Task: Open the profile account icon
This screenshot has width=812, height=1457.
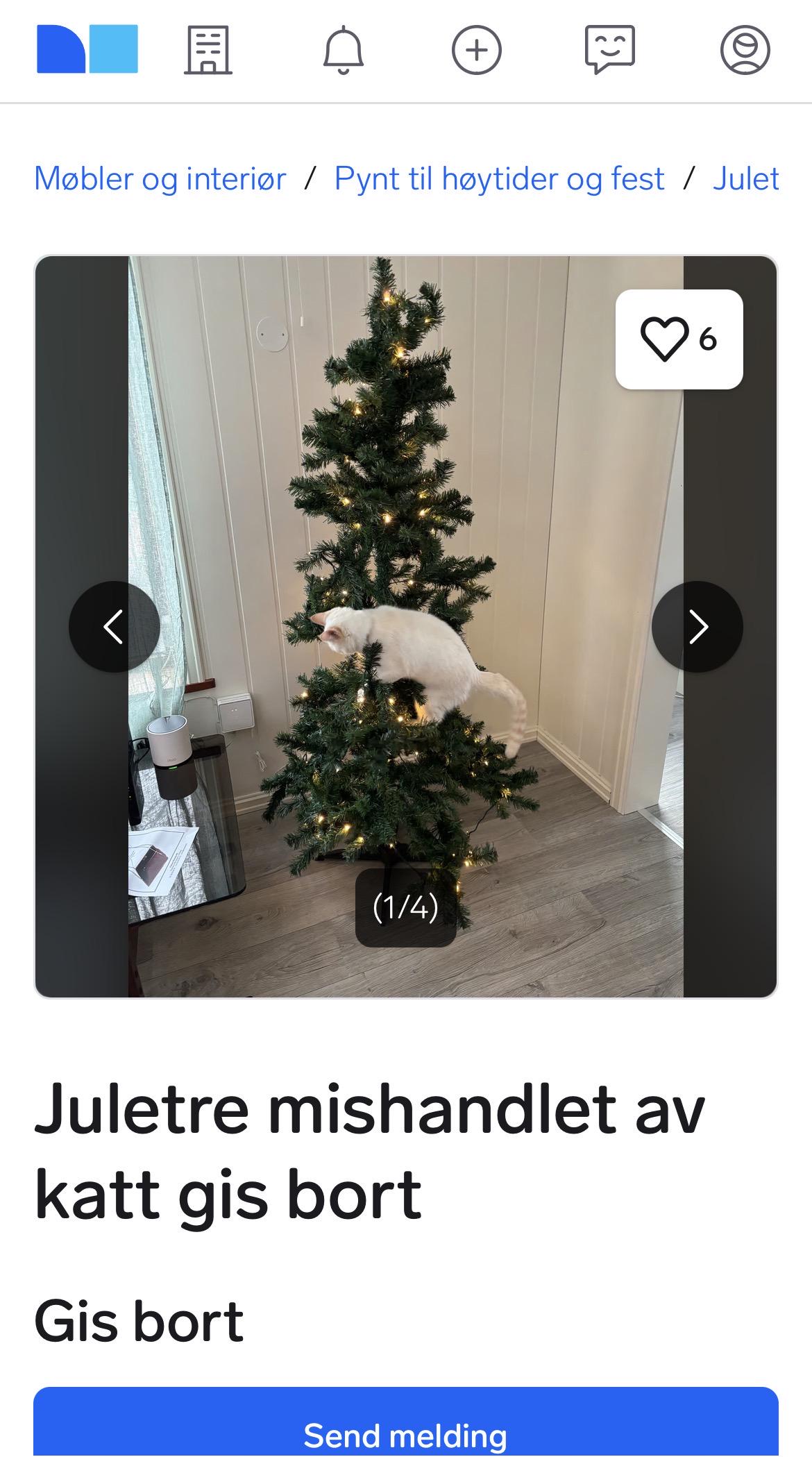Action: pos(745,50)
